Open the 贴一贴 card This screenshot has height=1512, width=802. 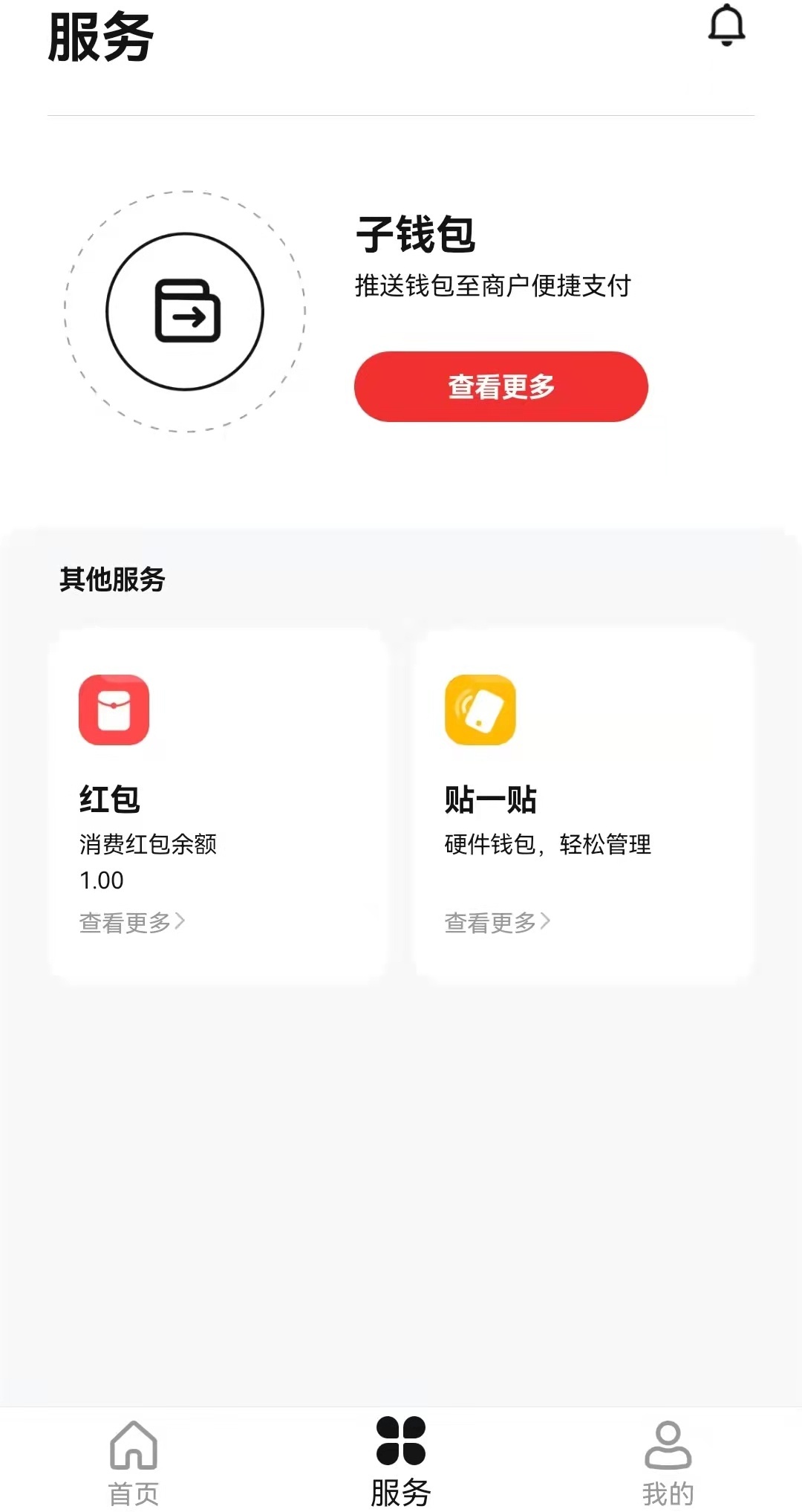pos(584,806)
